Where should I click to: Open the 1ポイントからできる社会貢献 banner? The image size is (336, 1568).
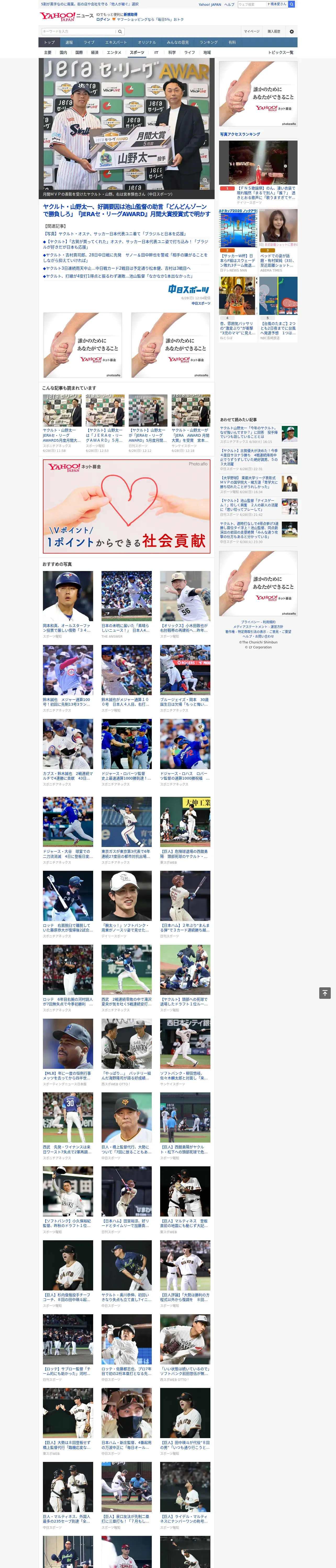click(126, 506)
